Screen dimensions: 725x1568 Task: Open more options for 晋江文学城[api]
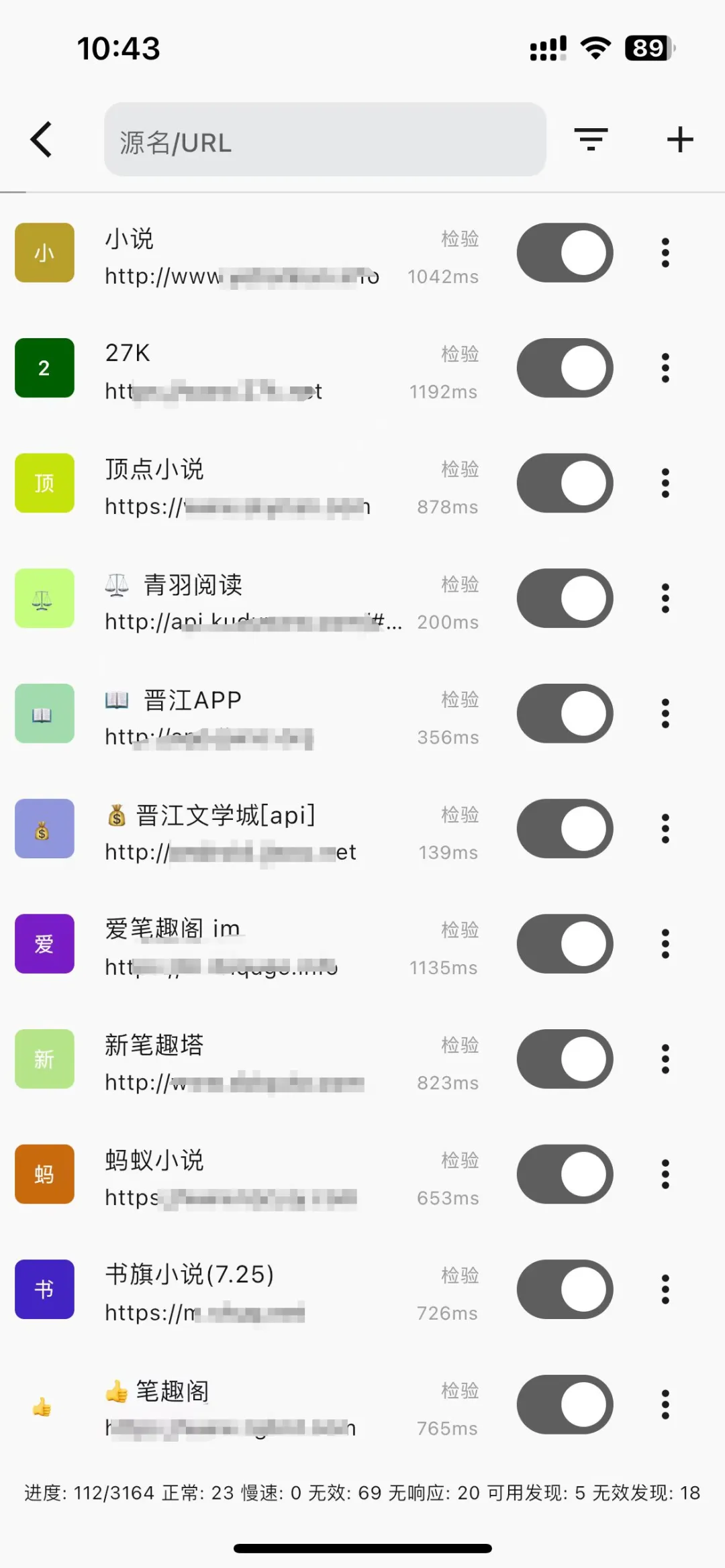(665, 829)
